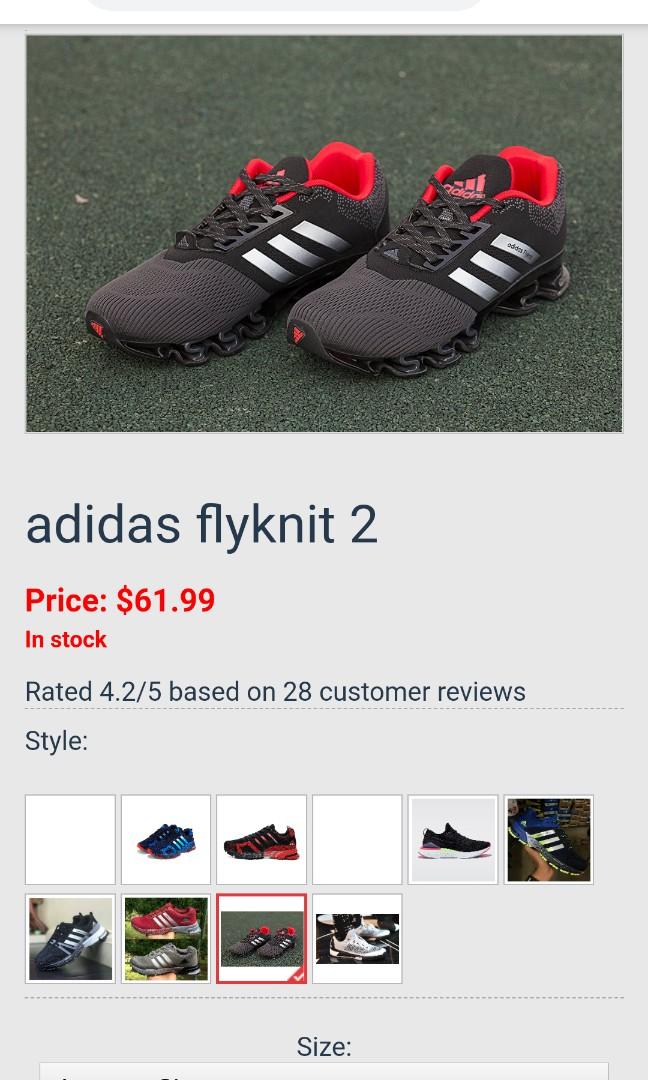This screenshot has width=648, height=1080.
Task: Open the Size dropdown selector
Action: point(323,1071)
